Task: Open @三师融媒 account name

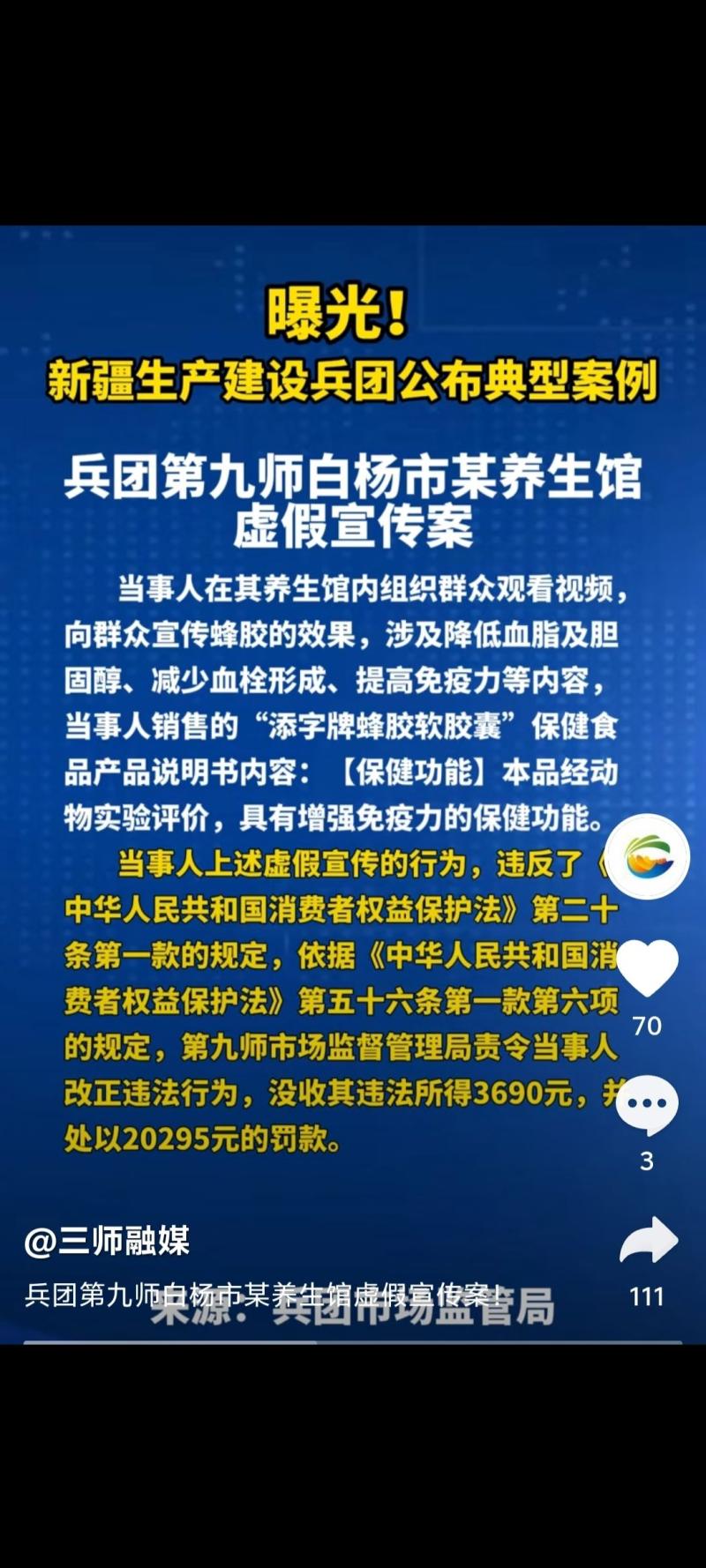Action: tap(107, 1241)
